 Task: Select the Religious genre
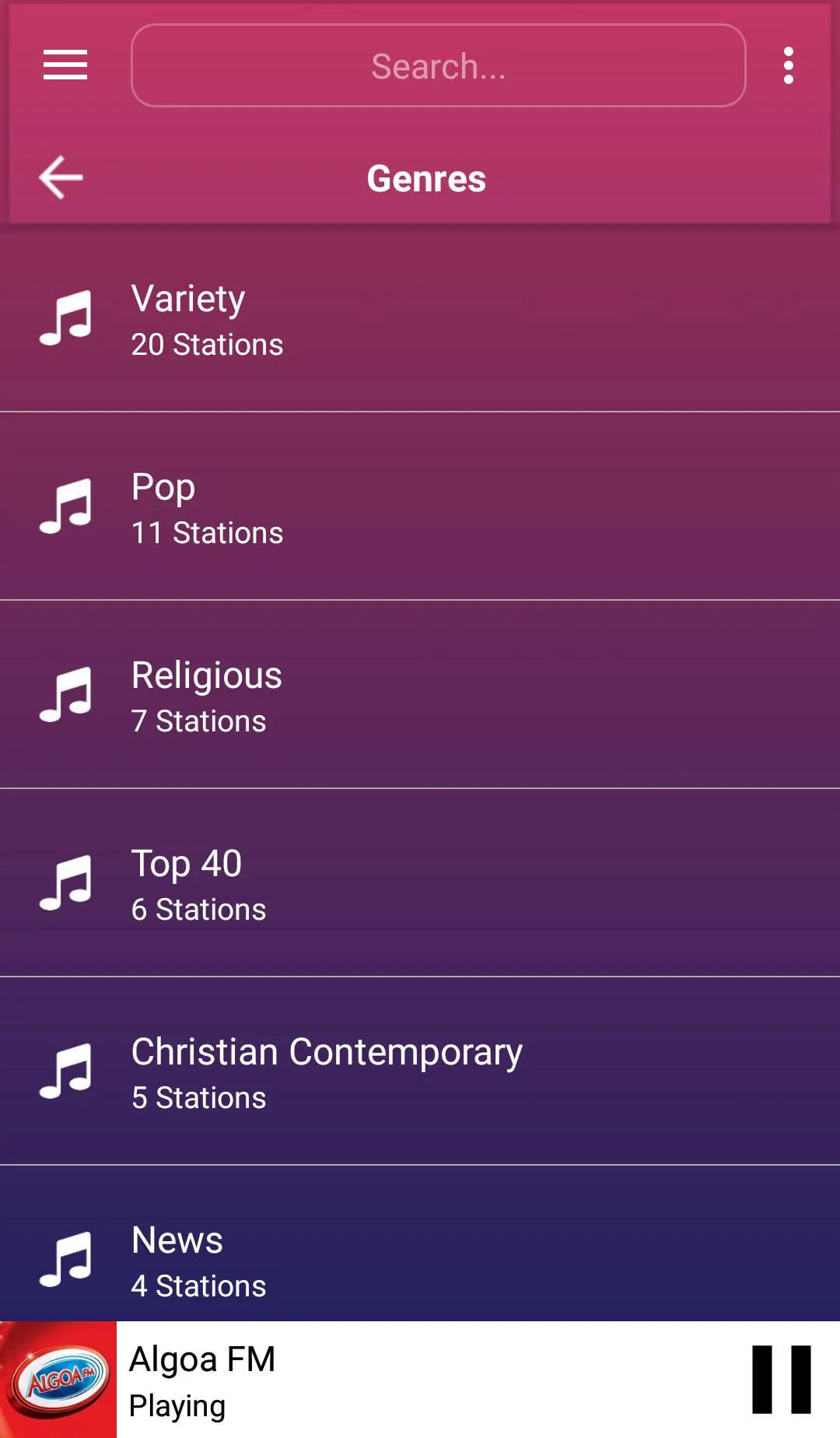pyautogui.click(x=420, y=696)
